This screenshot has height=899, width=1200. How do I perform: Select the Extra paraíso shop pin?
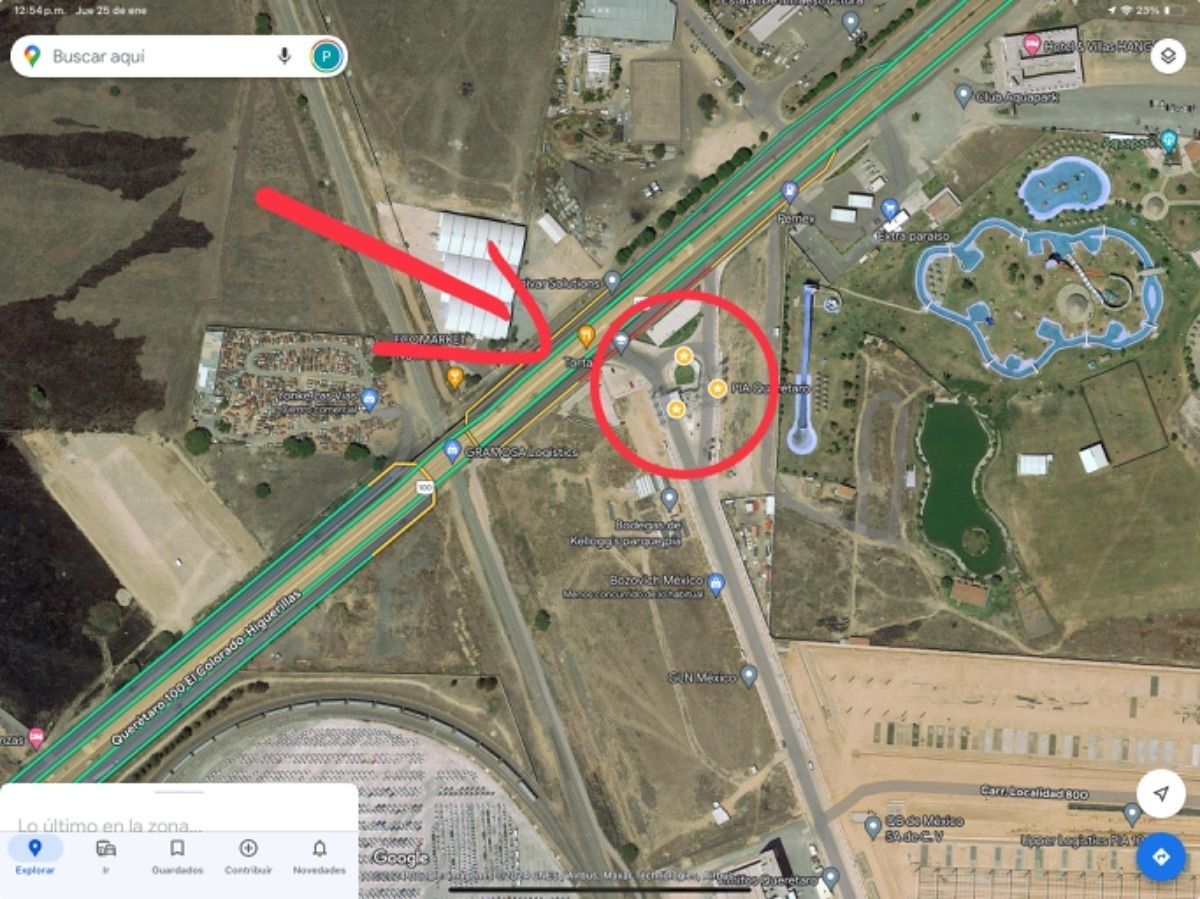[x=889, y=209]
